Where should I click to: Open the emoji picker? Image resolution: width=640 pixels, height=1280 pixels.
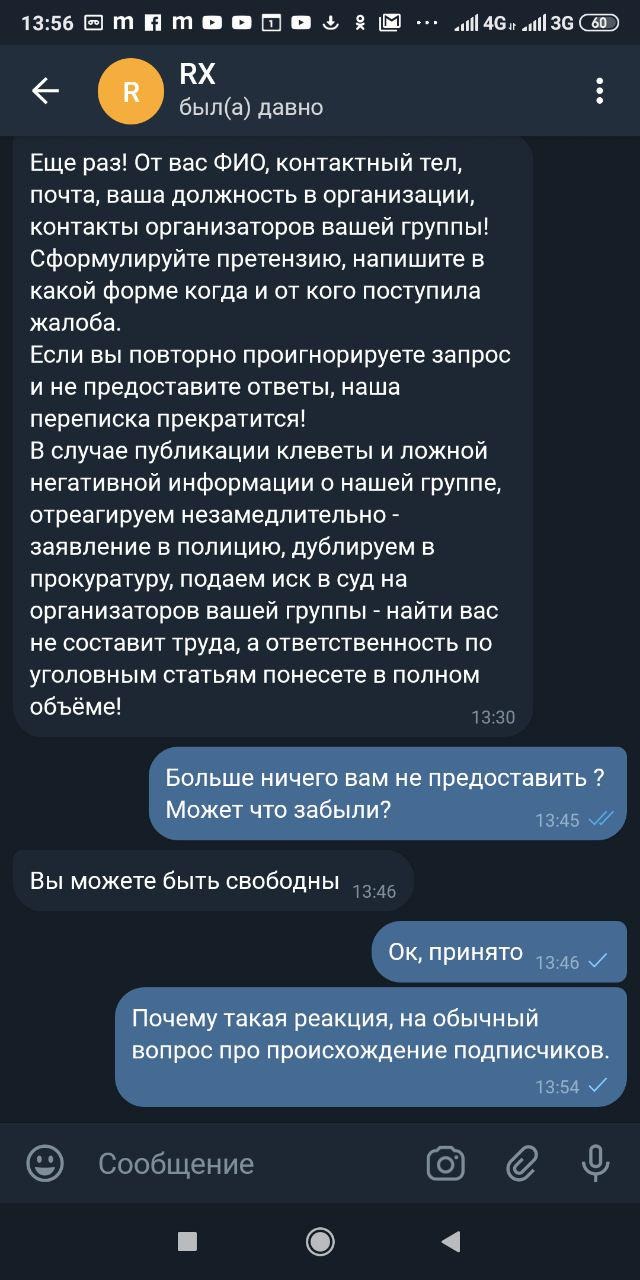[x=45, y=1163]
